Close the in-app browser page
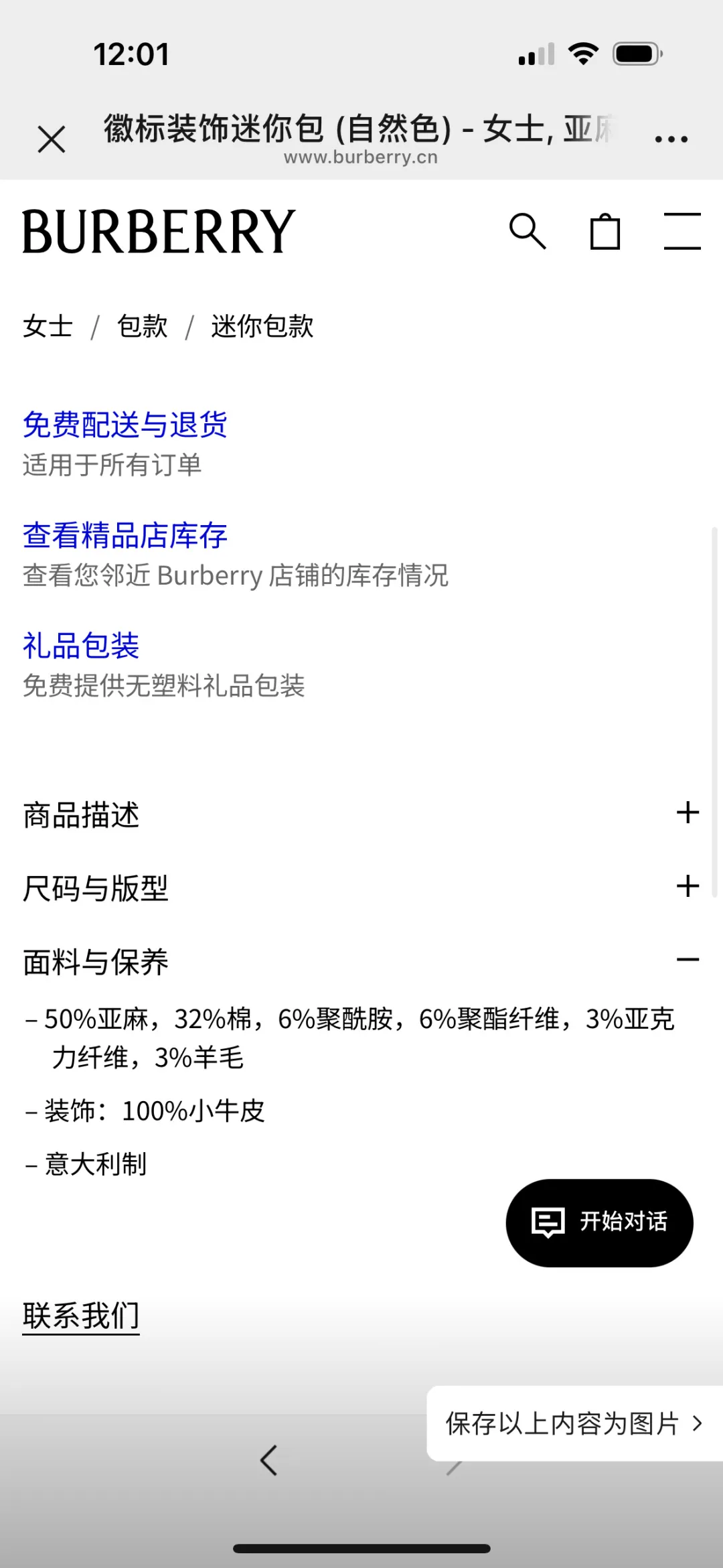 [52, 139]
